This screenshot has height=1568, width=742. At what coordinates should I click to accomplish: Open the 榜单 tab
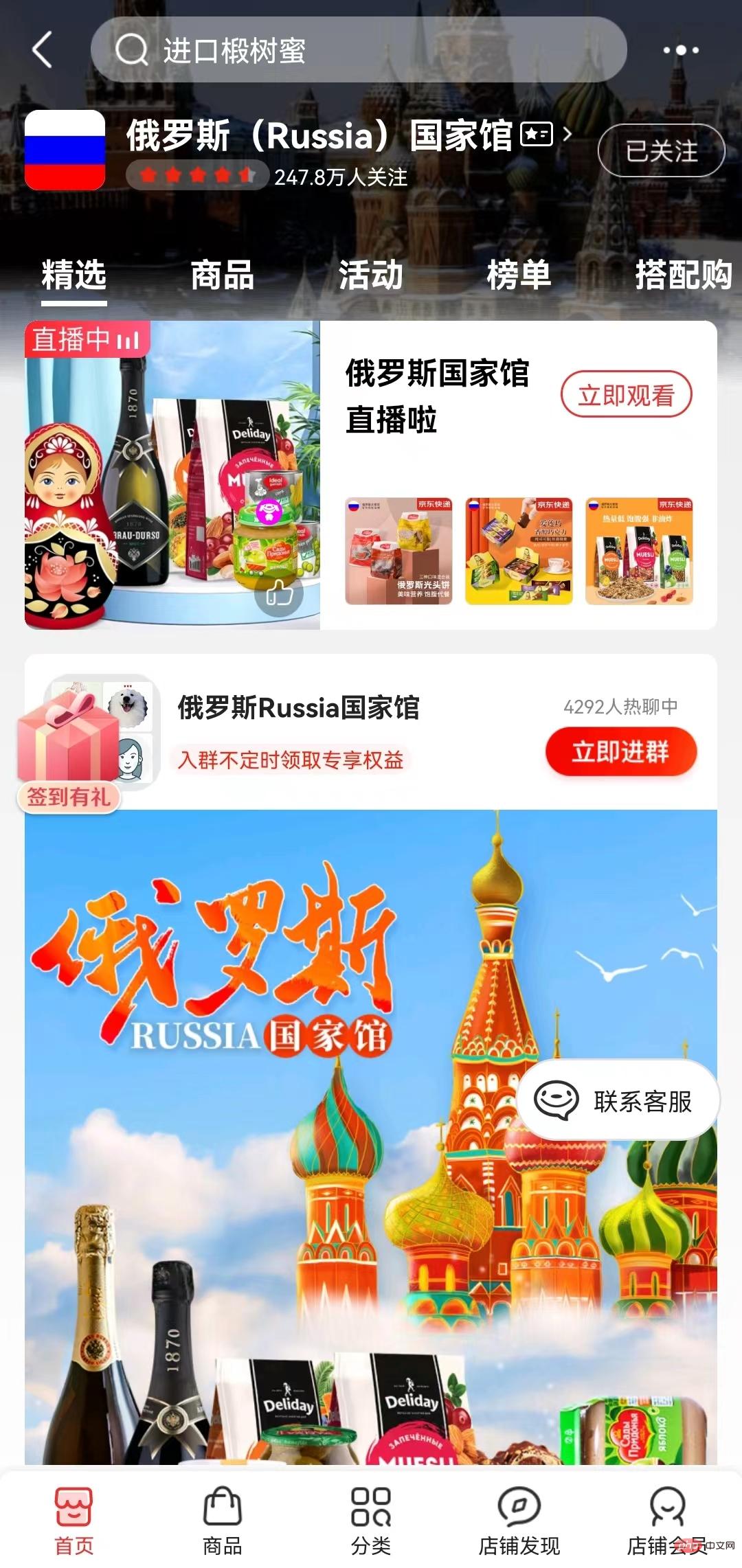pyautogui.click(x=519, y=275)
